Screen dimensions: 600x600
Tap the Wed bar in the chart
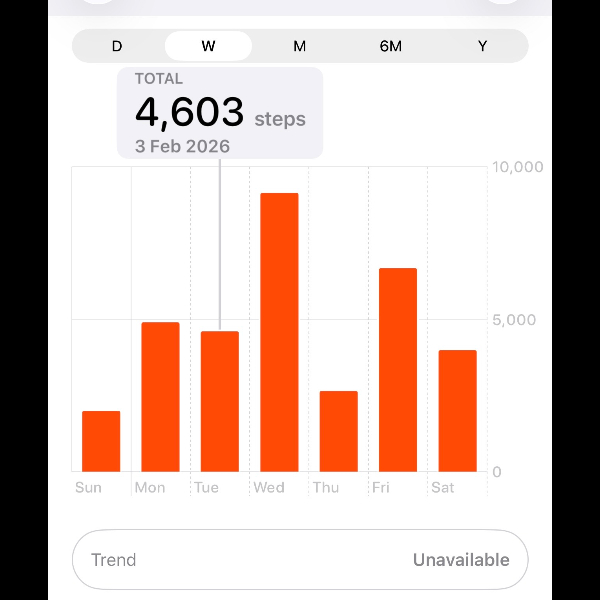(279, 332)
